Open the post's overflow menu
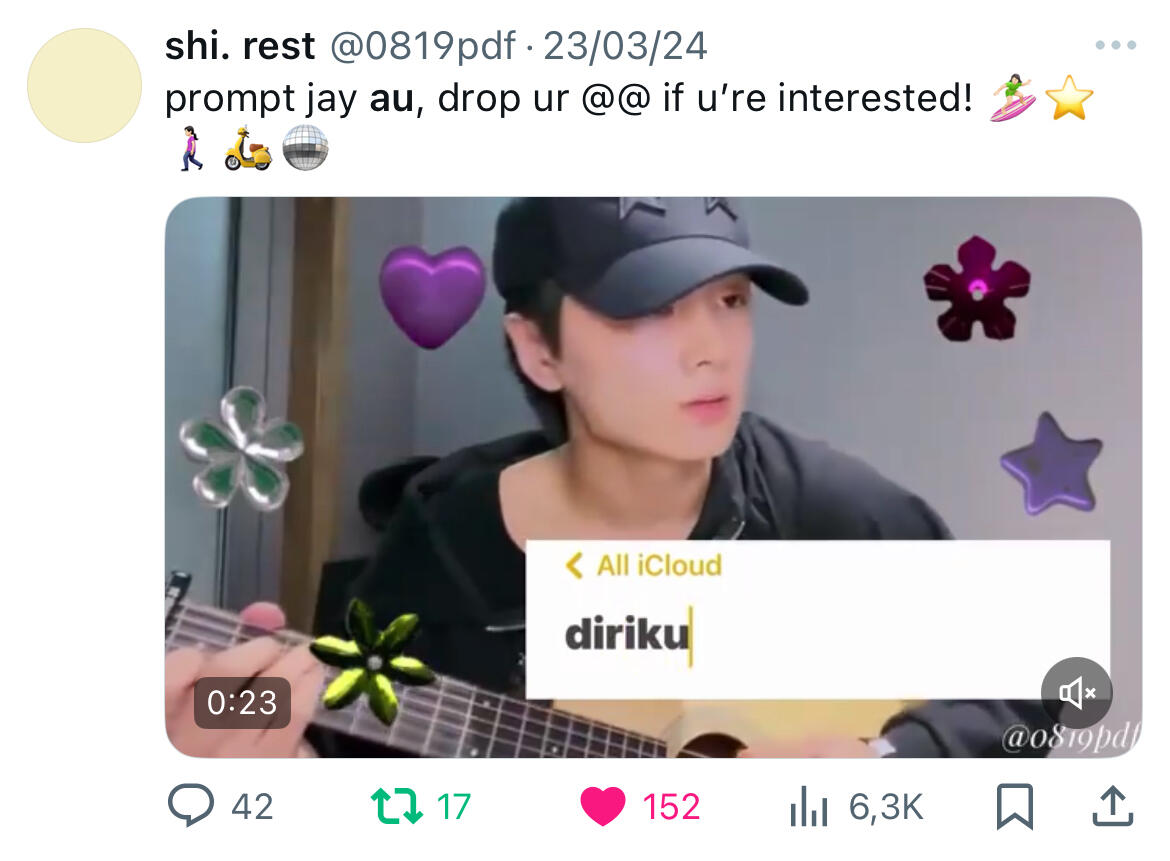This screenshot has width=1170, height=861. coord(1115,45)
